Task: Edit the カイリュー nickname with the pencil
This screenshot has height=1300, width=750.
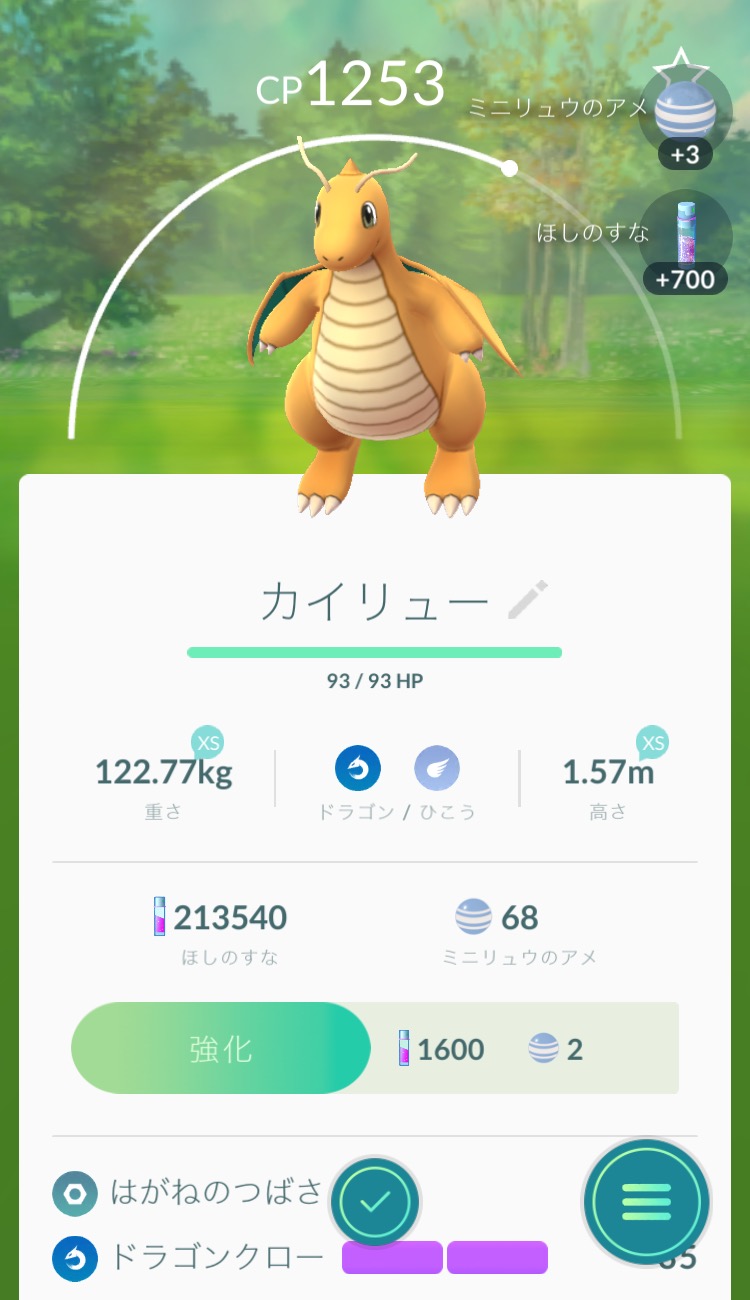Action: click(x=528, y=600)
